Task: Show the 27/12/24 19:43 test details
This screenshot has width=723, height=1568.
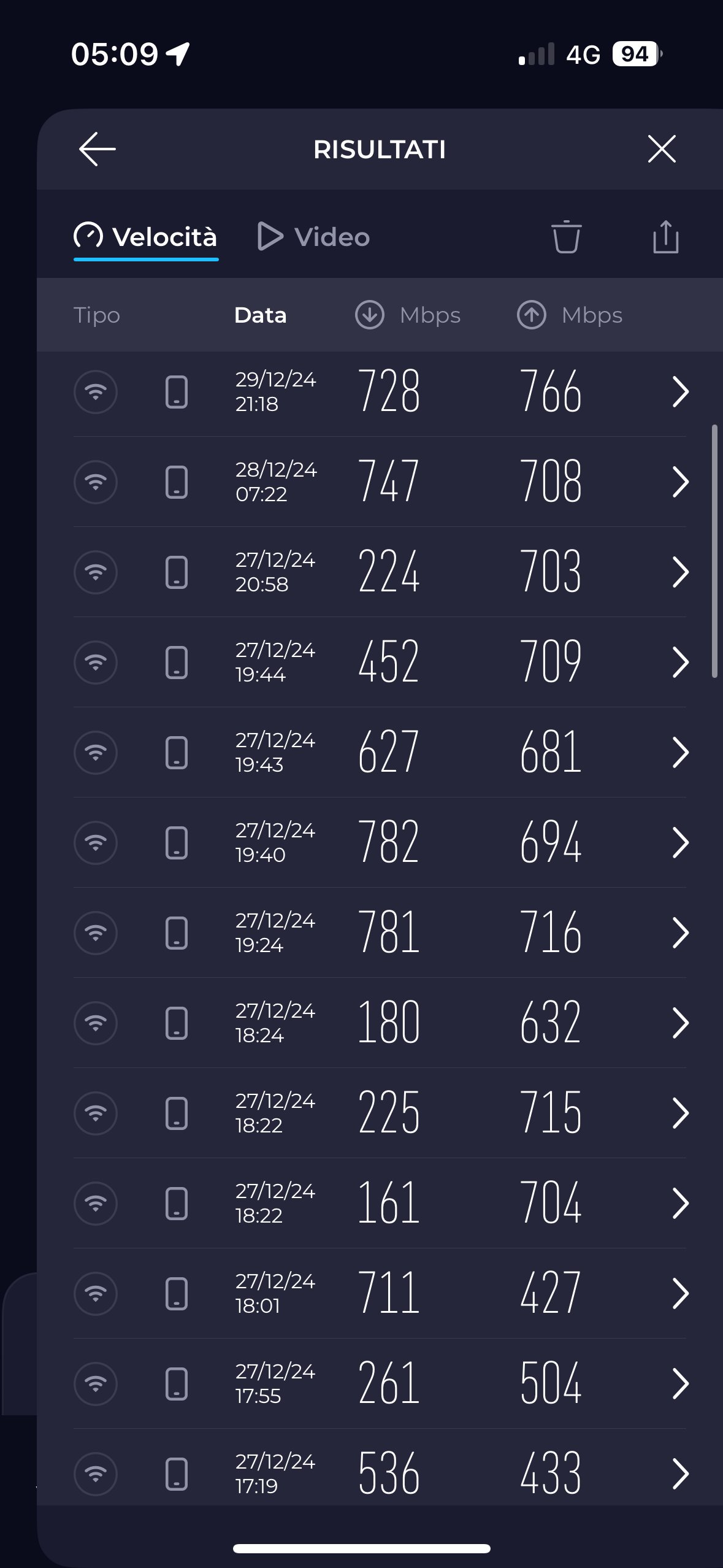Action: tap(380, 753)
